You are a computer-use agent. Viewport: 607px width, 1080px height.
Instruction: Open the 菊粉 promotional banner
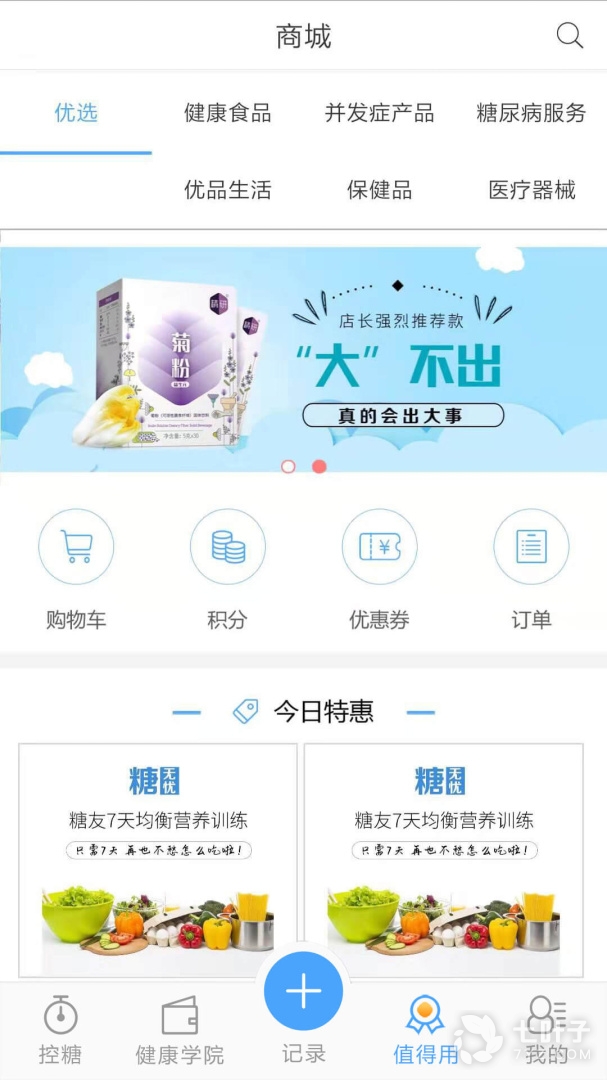point(303,358)
